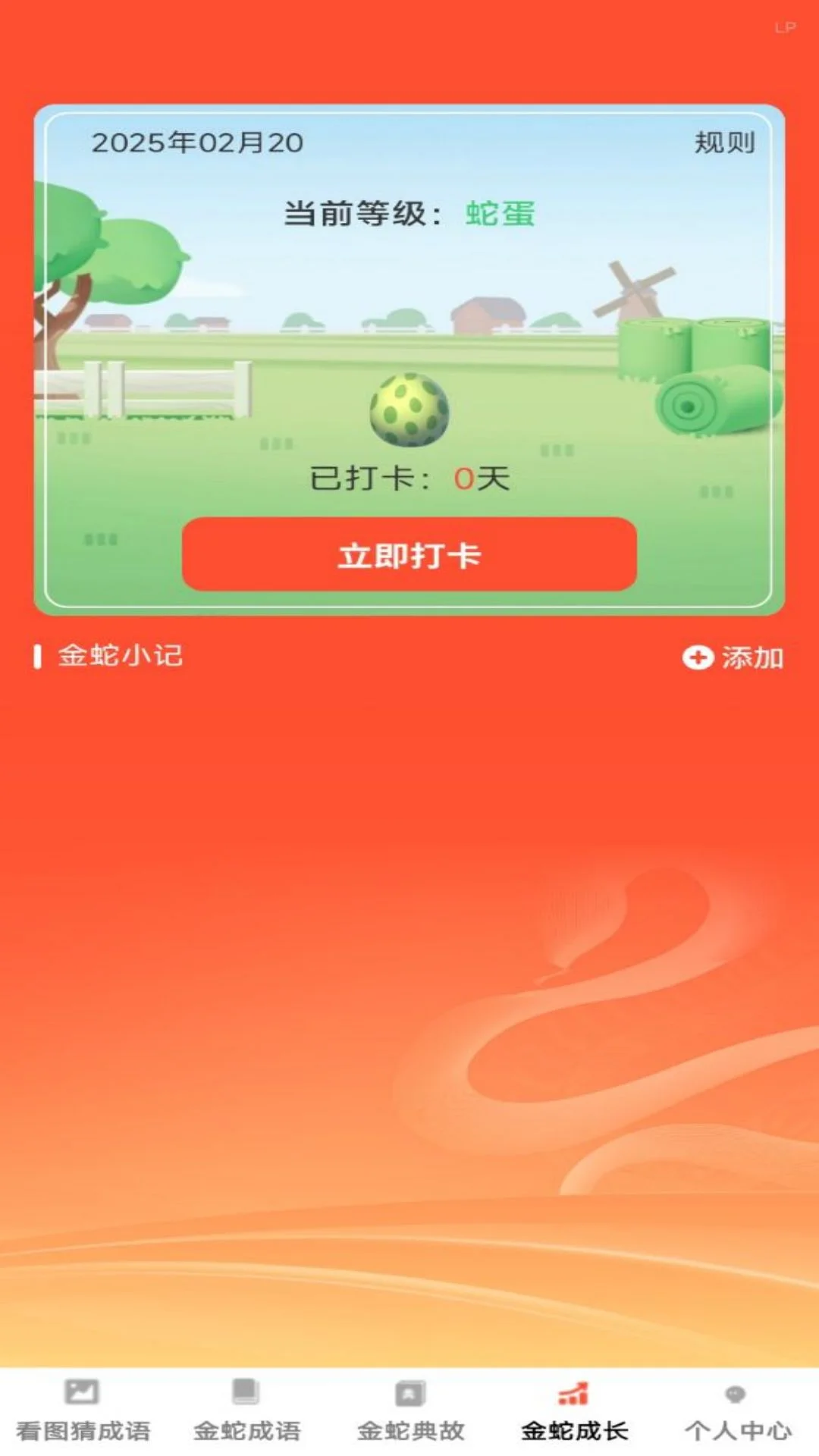This screenshot has width=819, height=1456.
Task: Select the red 0 days check-in counter
Action: [x=465, y=477]
